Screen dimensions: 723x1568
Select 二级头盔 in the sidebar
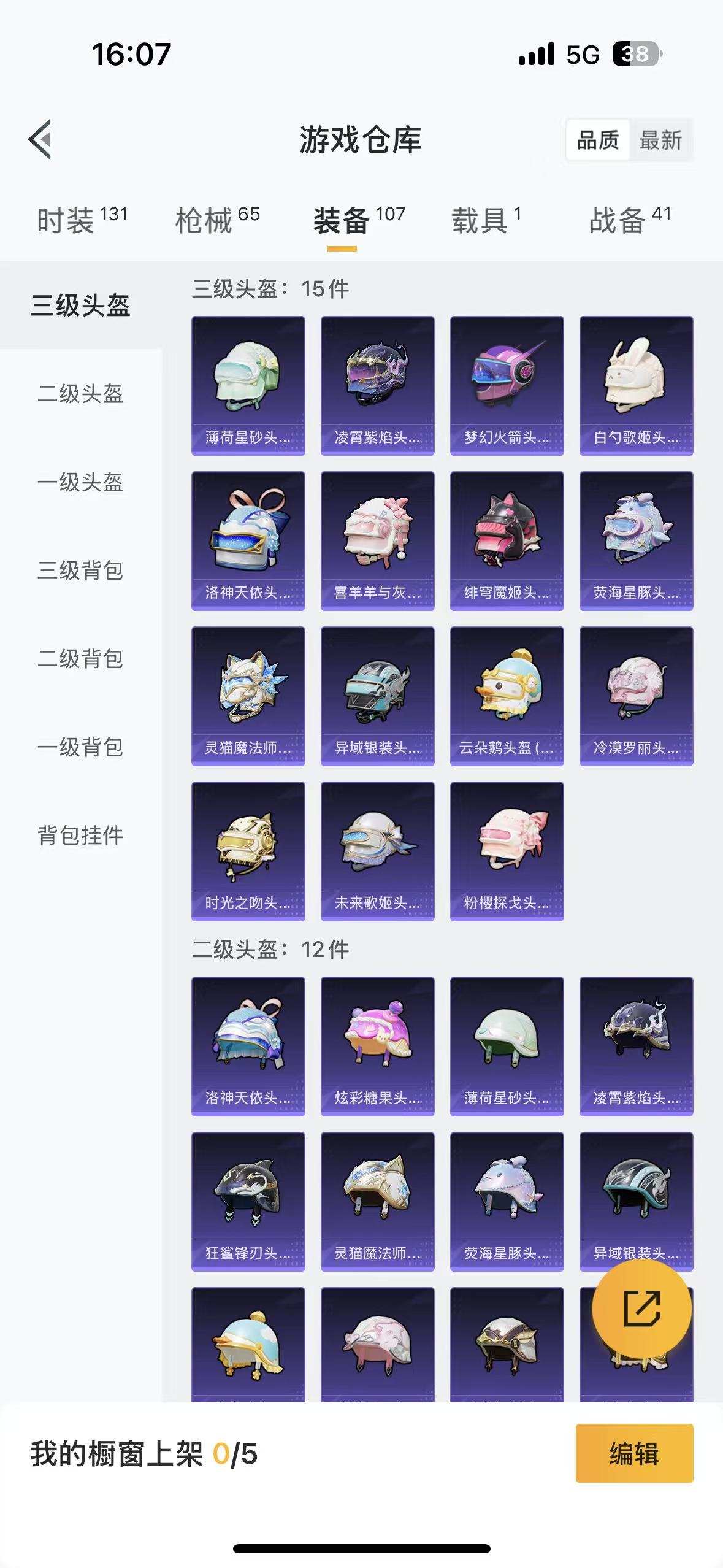click(80, 394)
